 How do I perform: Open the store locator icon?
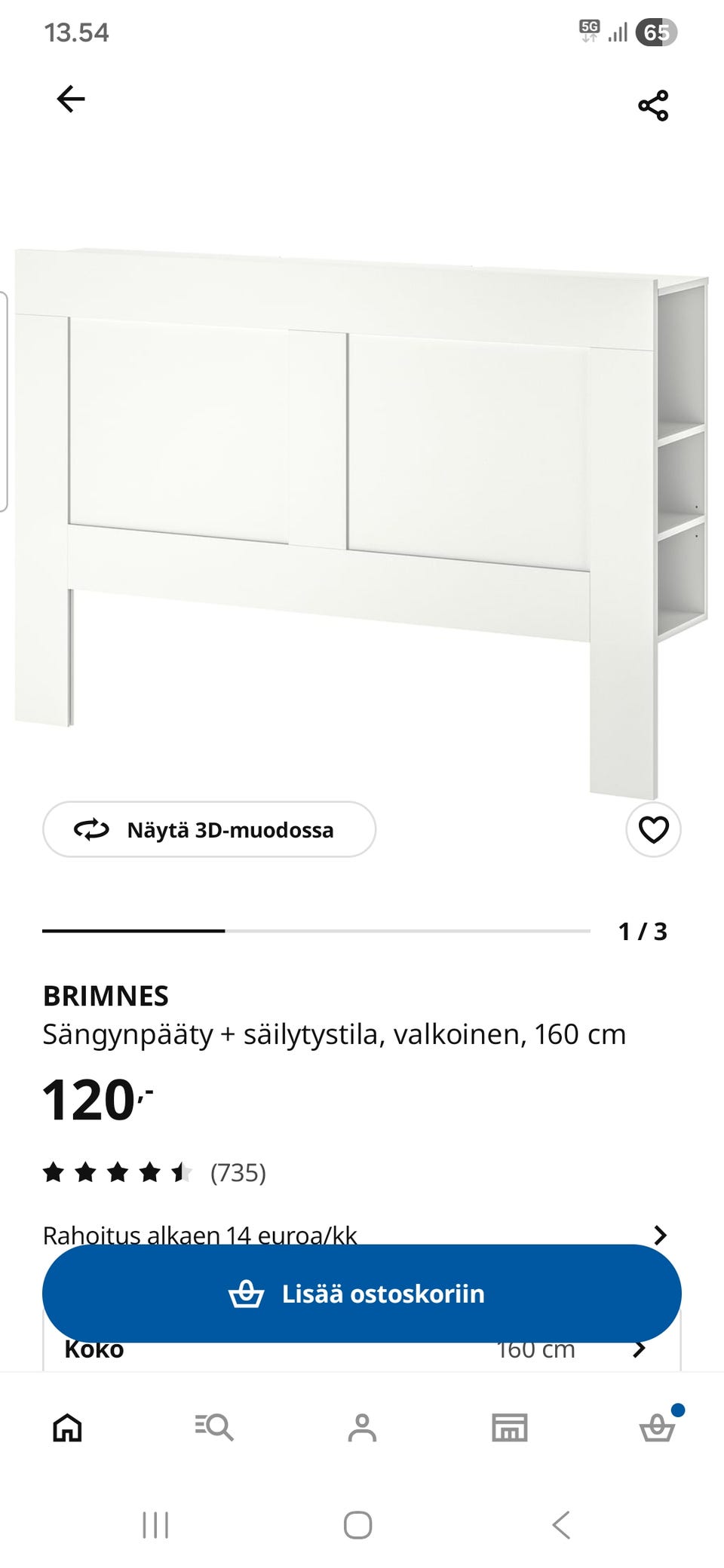tap(510, 1427)
